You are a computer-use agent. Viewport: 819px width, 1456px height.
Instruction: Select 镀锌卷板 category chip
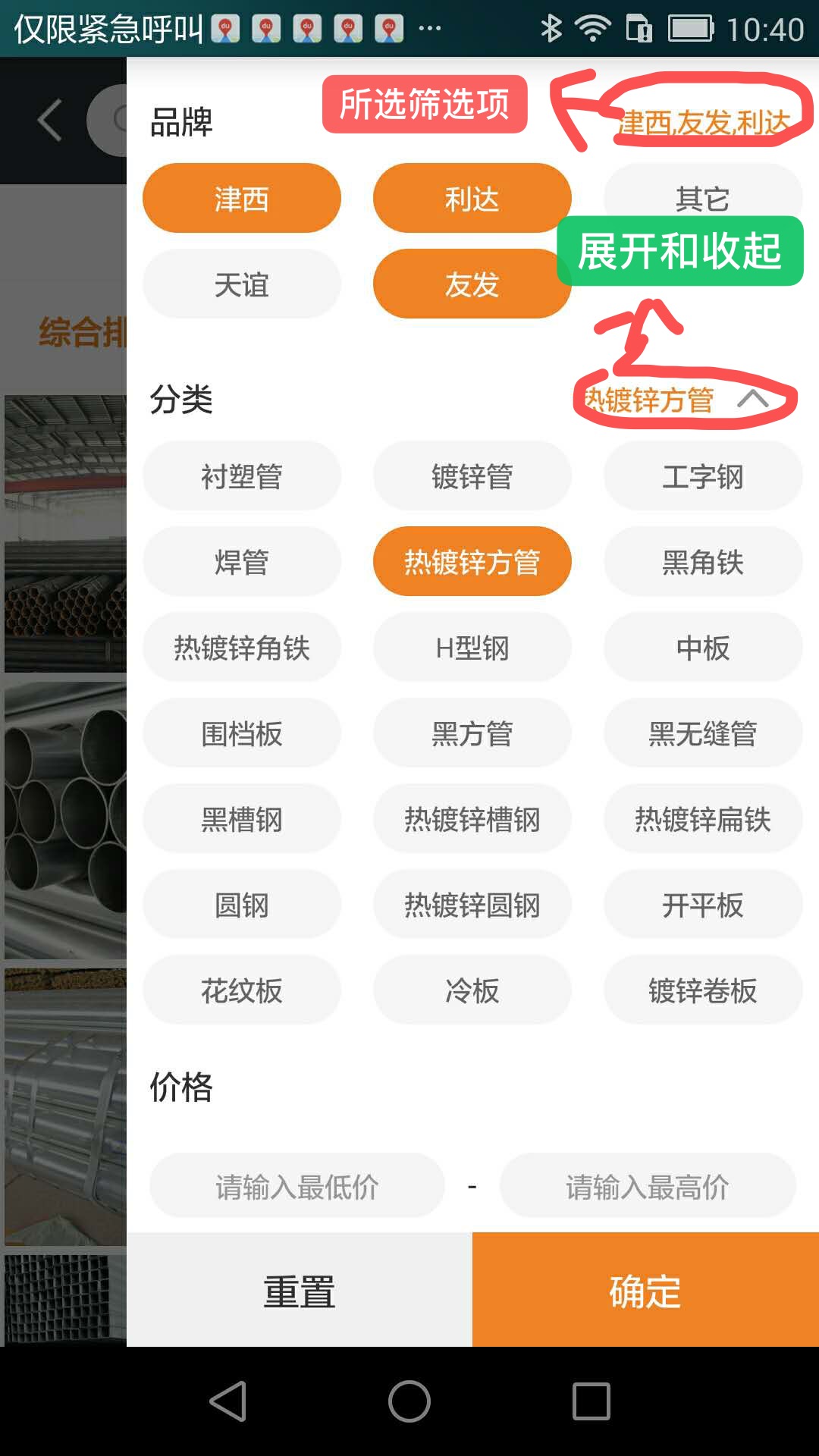pos(702,990)
